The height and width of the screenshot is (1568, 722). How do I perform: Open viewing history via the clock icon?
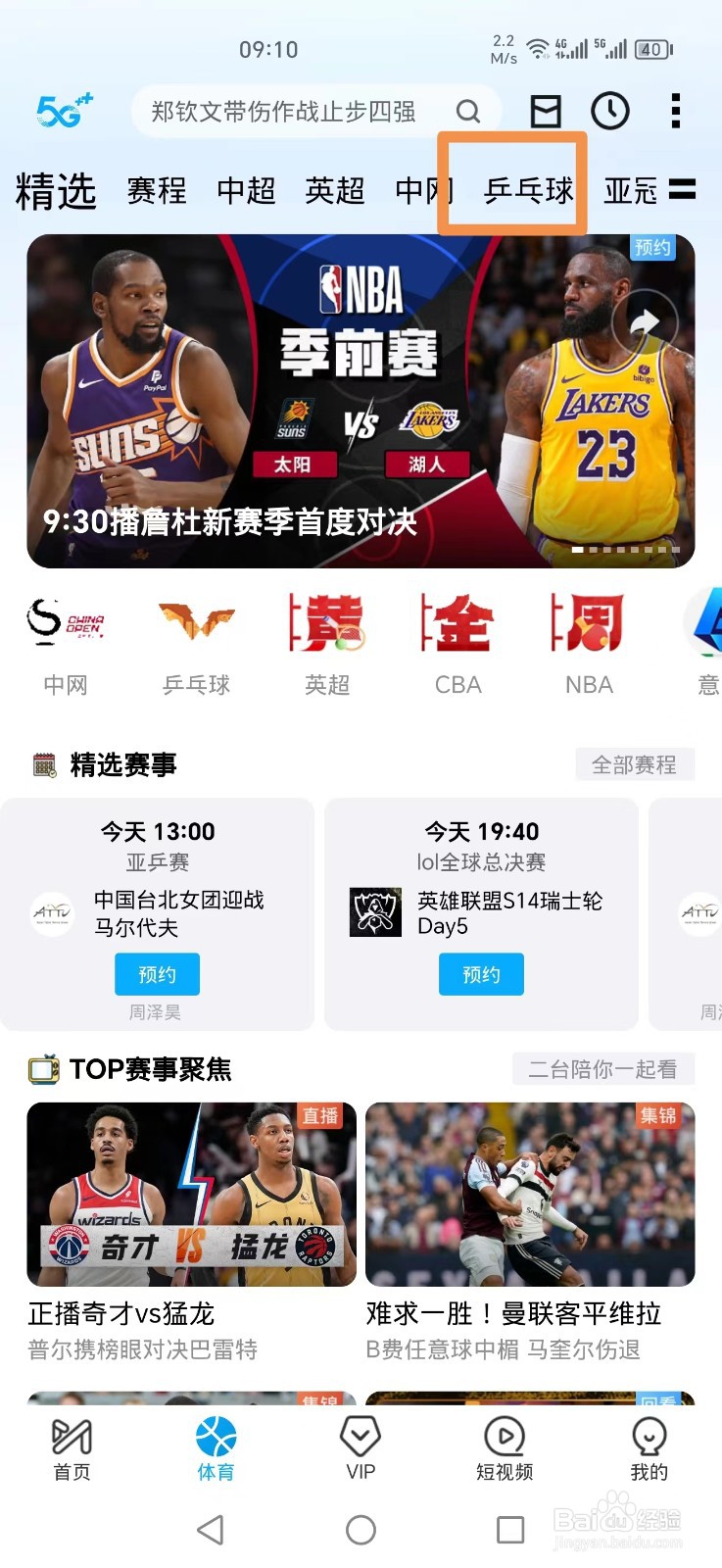click(611, 112)
